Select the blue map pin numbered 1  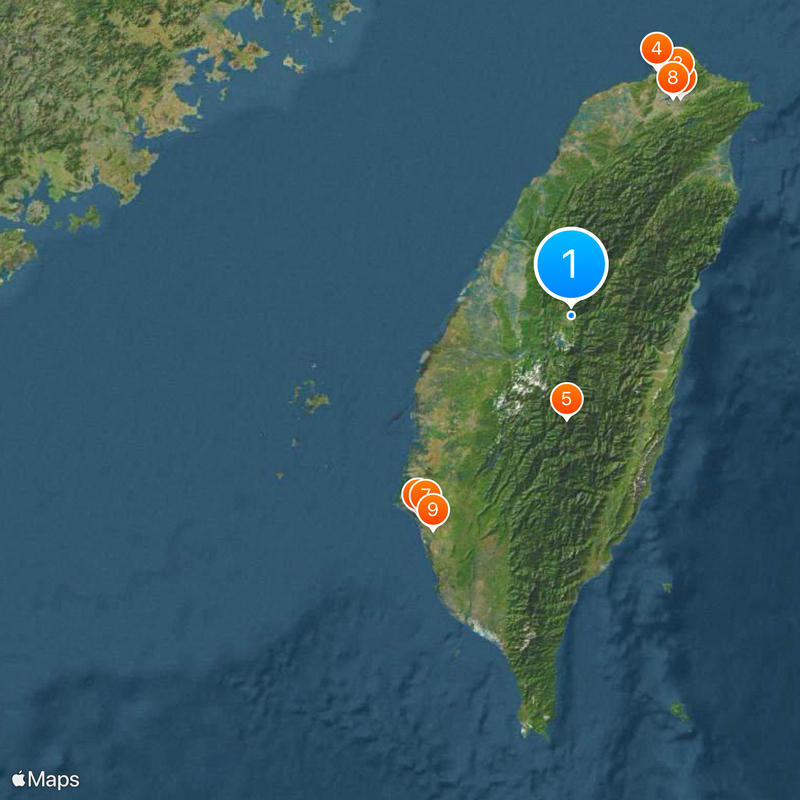(x=571, y=265)
